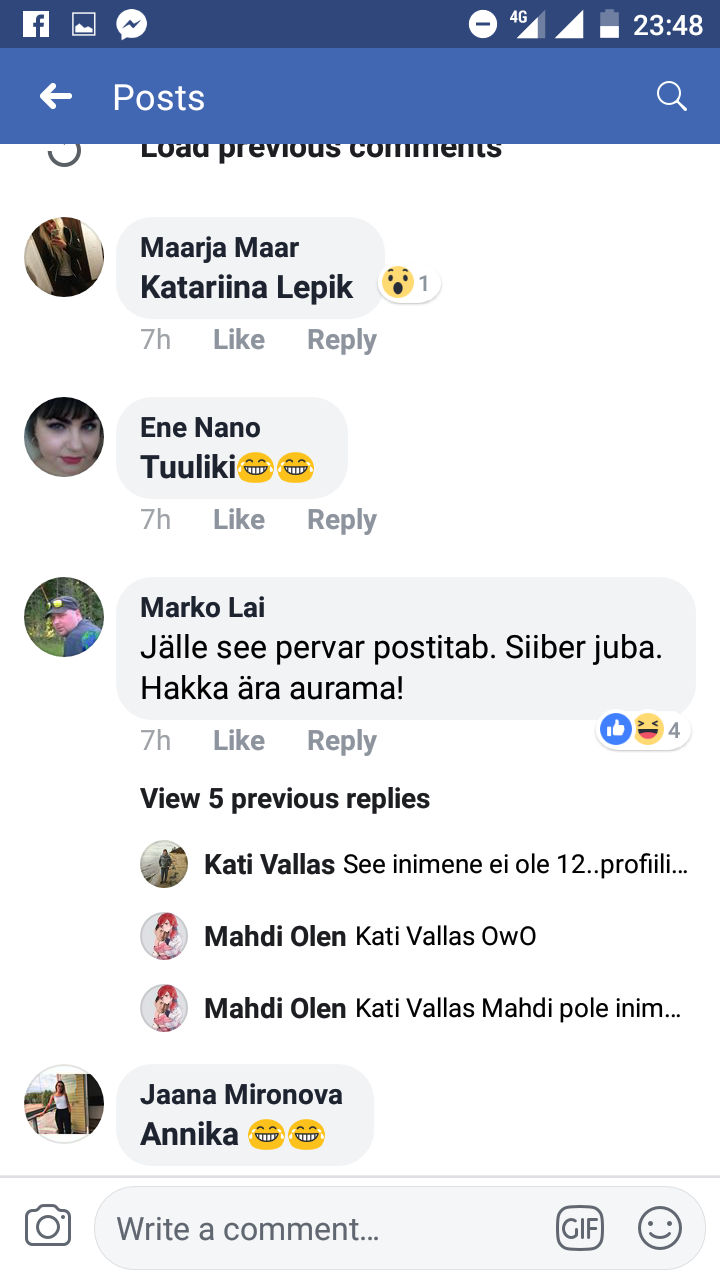Load previous comments
This screenshot has height=1280, width=720.
point(320,150)
